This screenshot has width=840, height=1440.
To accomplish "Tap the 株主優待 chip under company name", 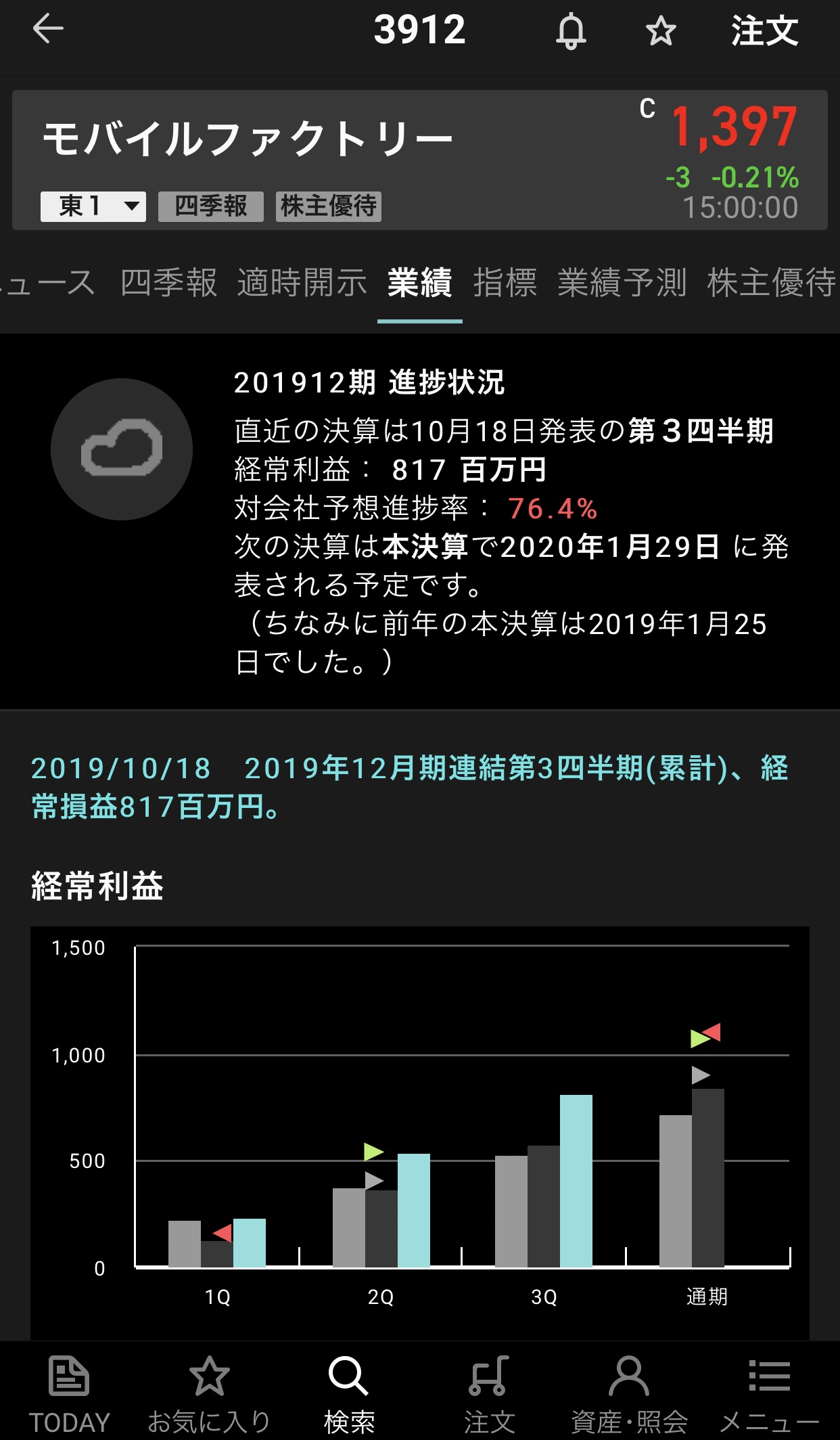I will coord(329,206).
